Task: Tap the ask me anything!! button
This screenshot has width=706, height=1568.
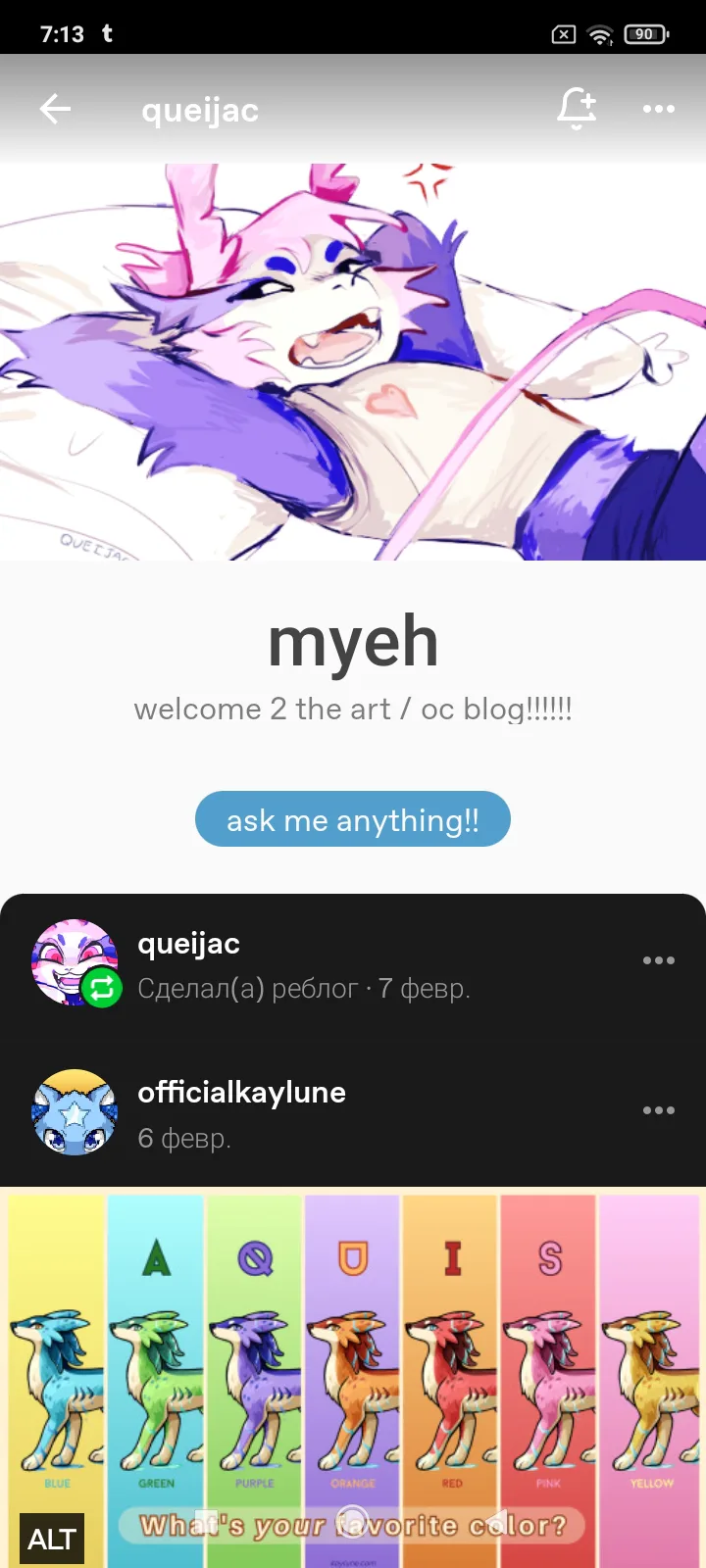Action: tap(353, 819)
